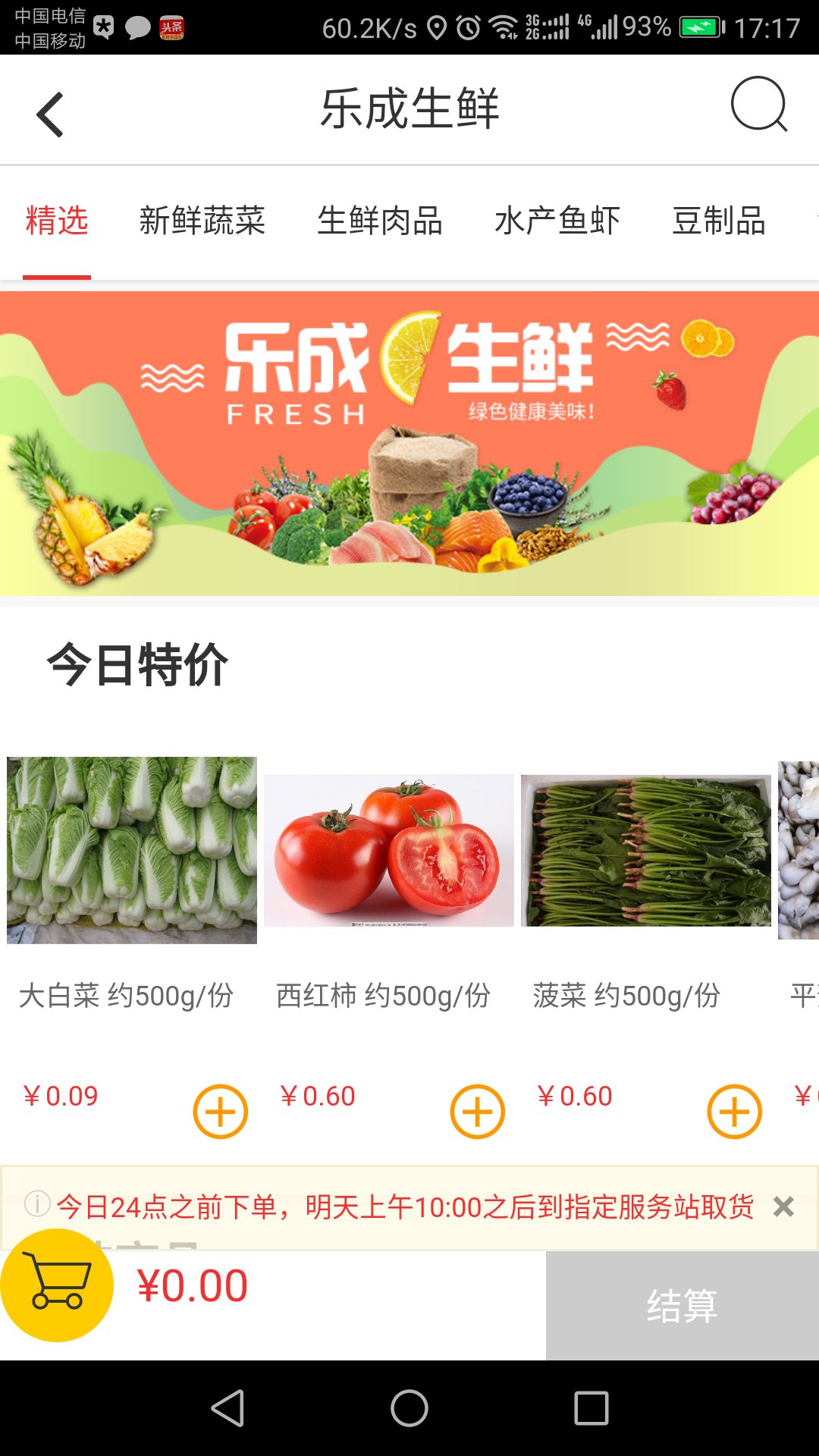Image resolution: width=819 pixels, height=1456 pixels.
Task: Add 西红柿 to the cart
Action: coord(475,1112)
